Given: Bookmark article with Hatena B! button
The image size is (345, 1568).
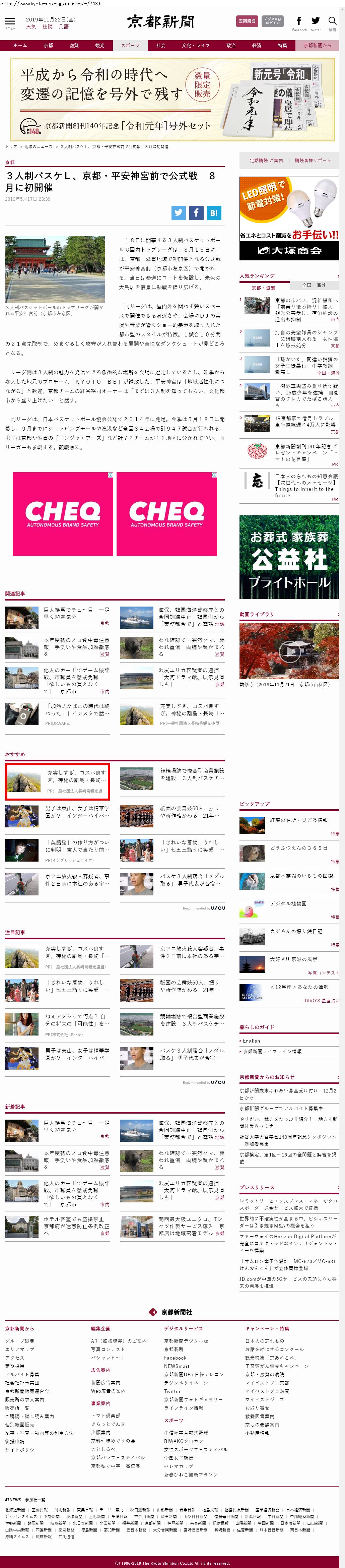Looking at the screenshot, I should point(214,212).
